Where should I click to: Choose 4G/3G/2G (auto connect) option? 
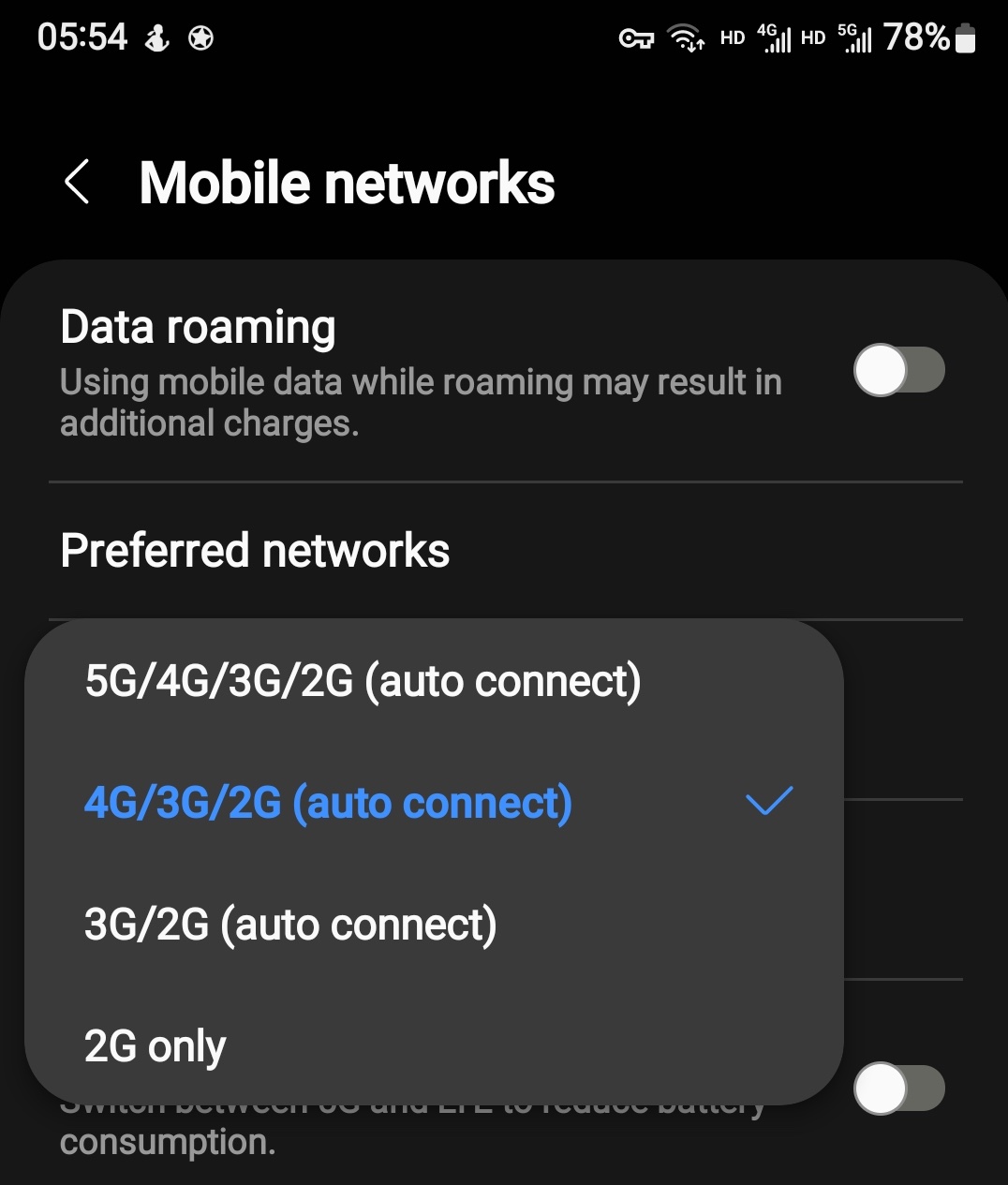[x=328, y=803]
